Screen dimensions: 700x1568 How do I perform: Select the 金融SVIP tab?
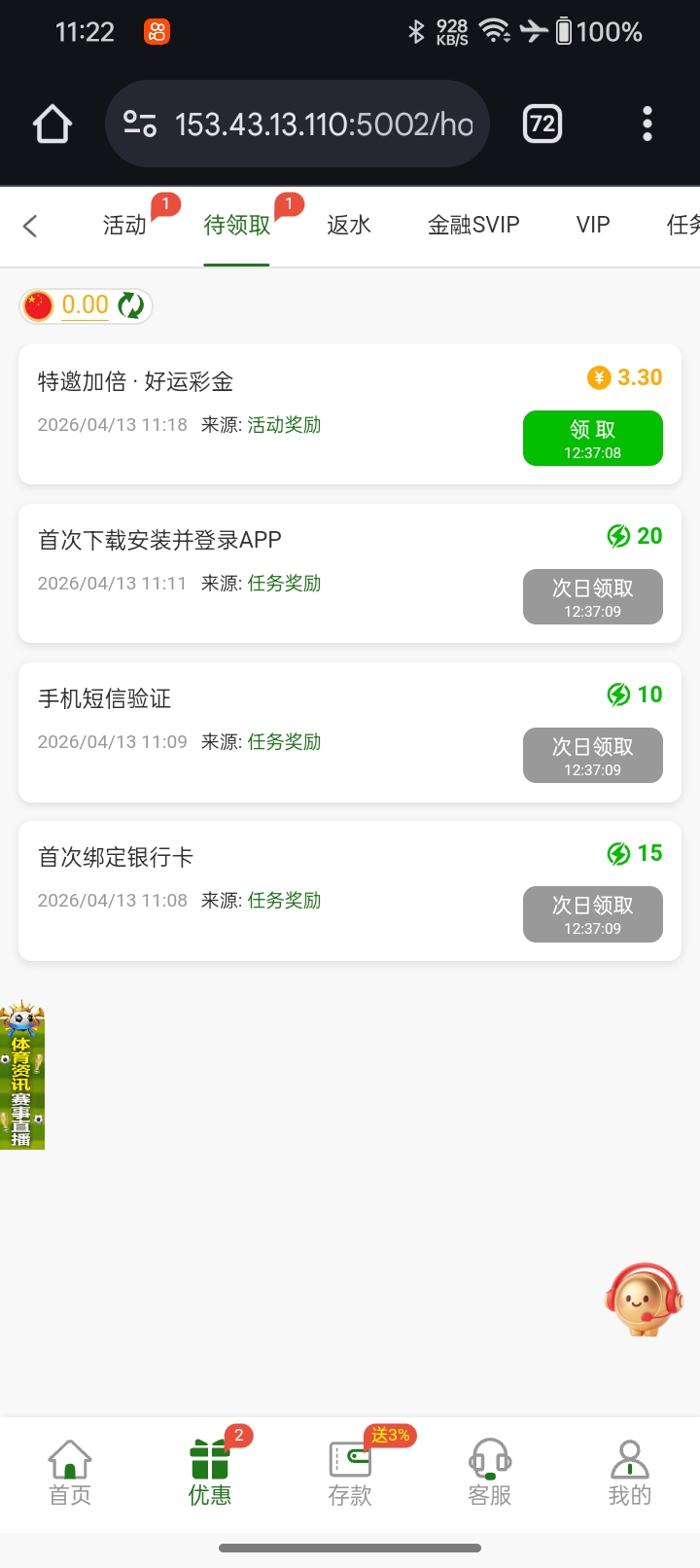(473, 226)
